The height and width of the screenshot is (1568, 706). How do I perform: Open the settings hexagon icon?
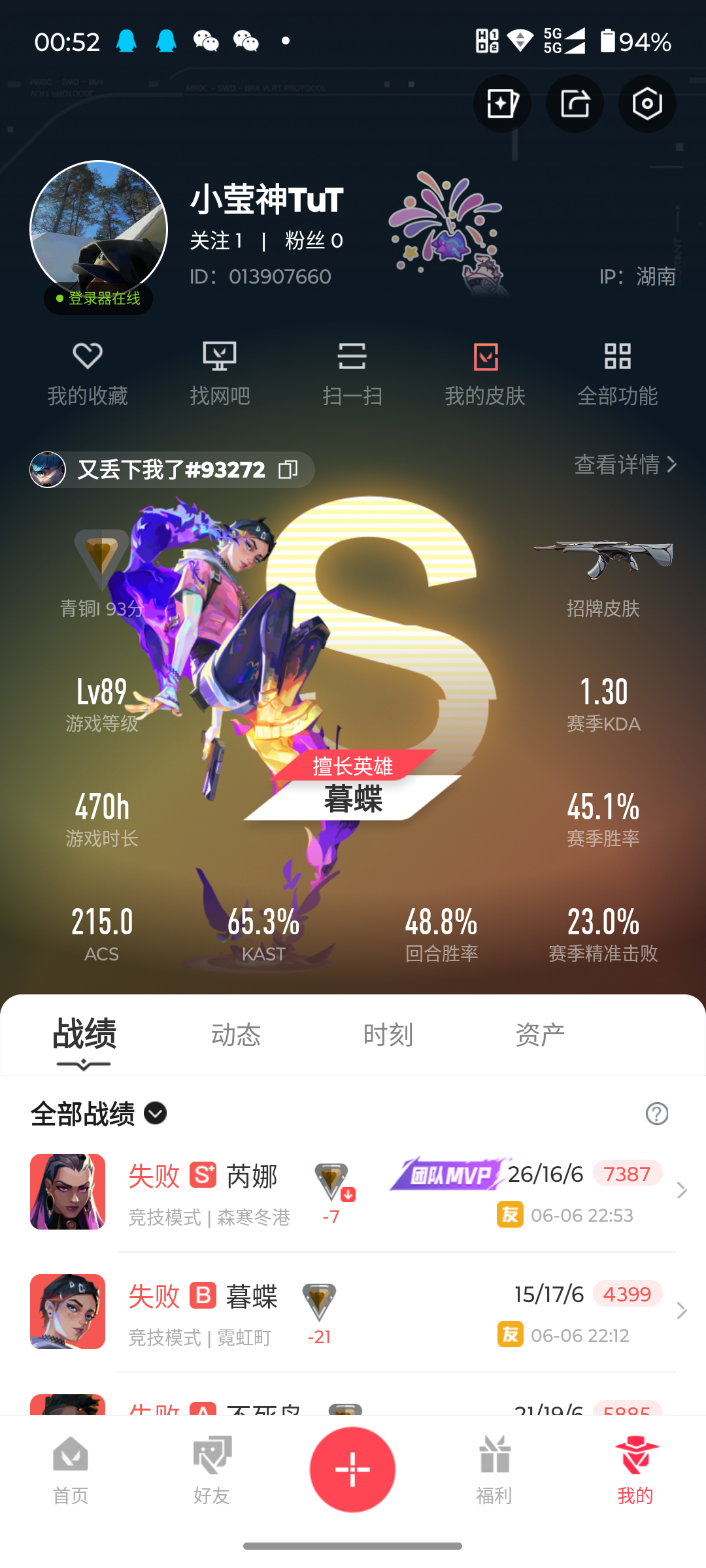pos(647,104)
